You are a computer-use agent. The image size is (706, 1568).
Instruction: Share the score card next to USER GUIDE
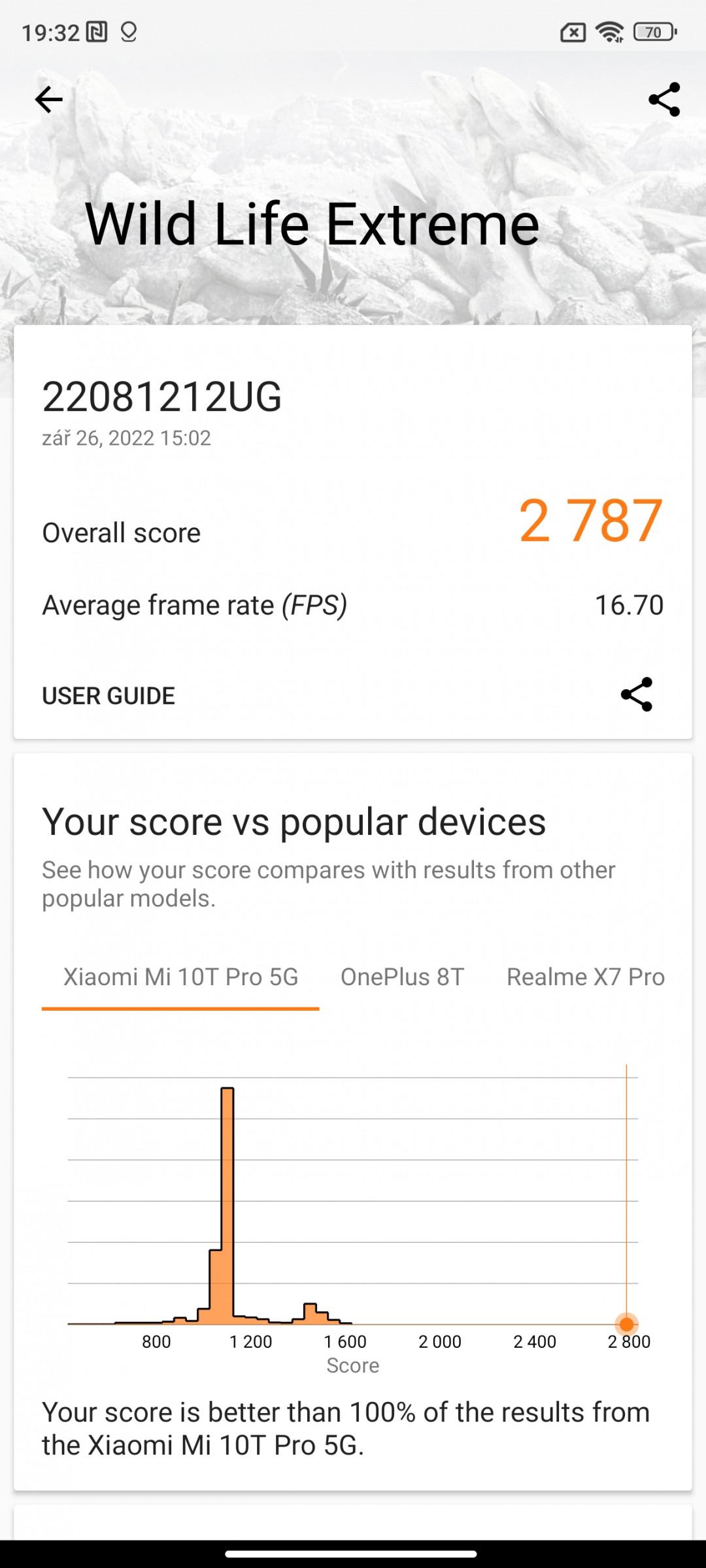637,694
